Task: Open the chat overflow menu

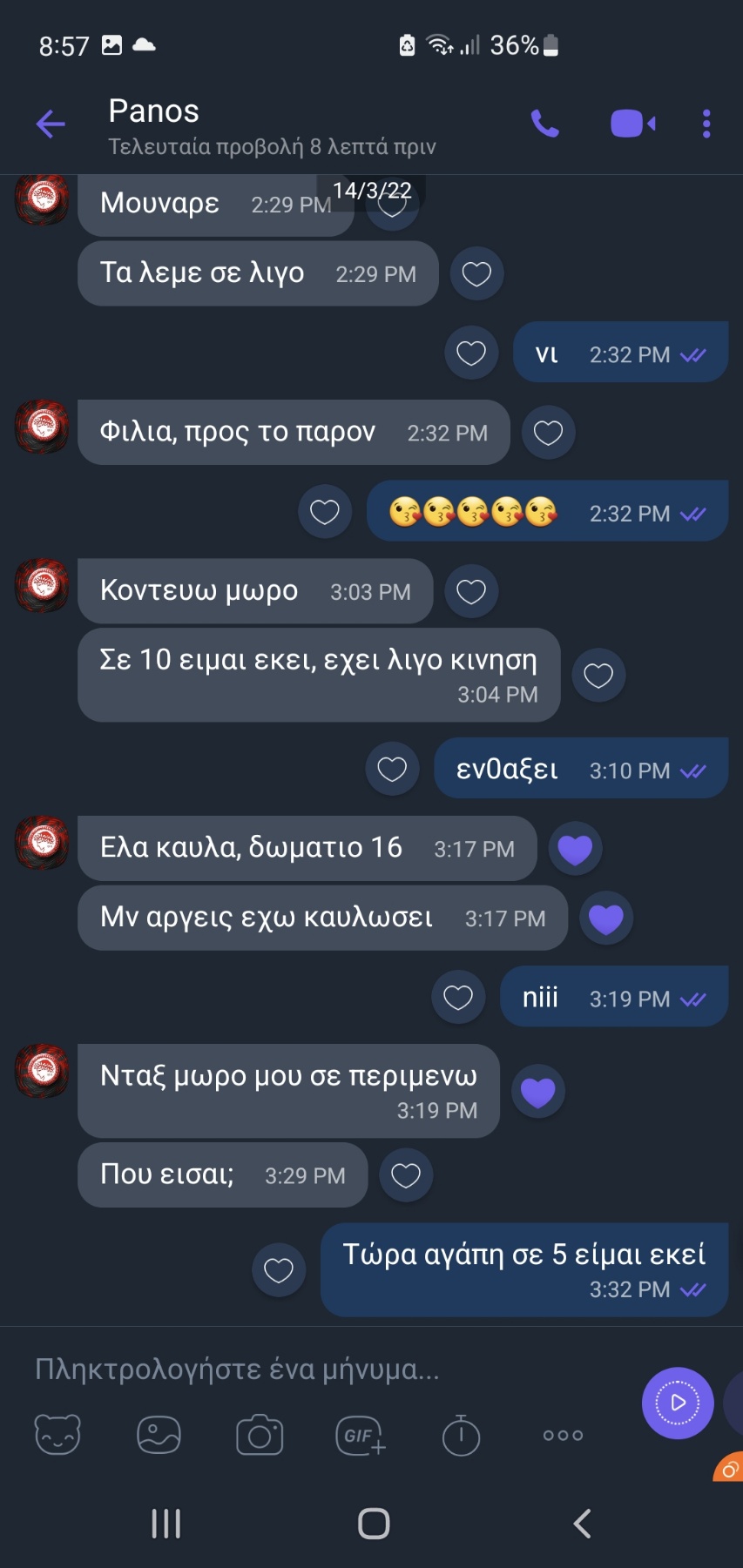Action: tap(706, 124)
